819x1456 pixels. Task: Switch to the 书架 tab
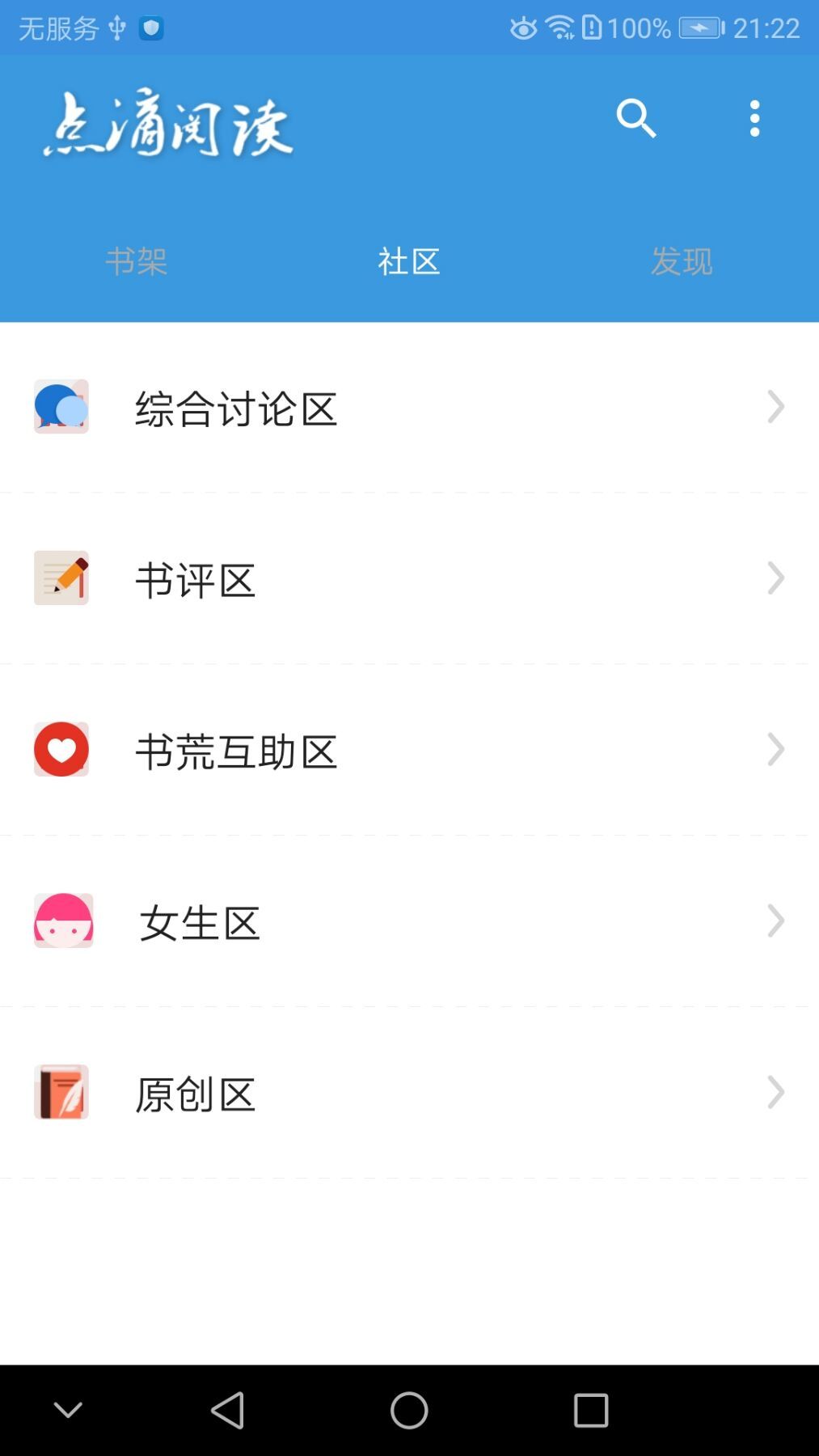(137, 260)
